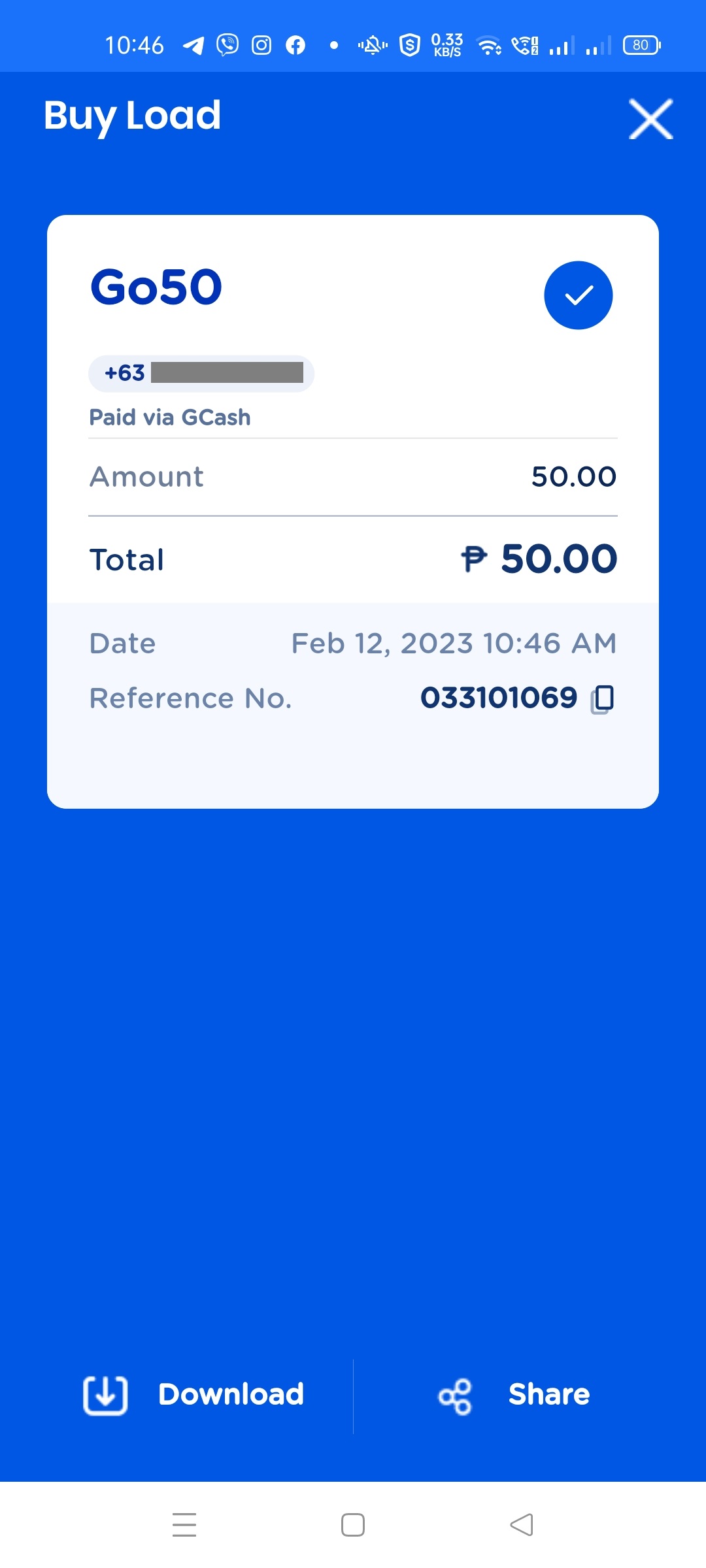
Task: Close the Buy Load receipt screen
Action: click(650, 119)
